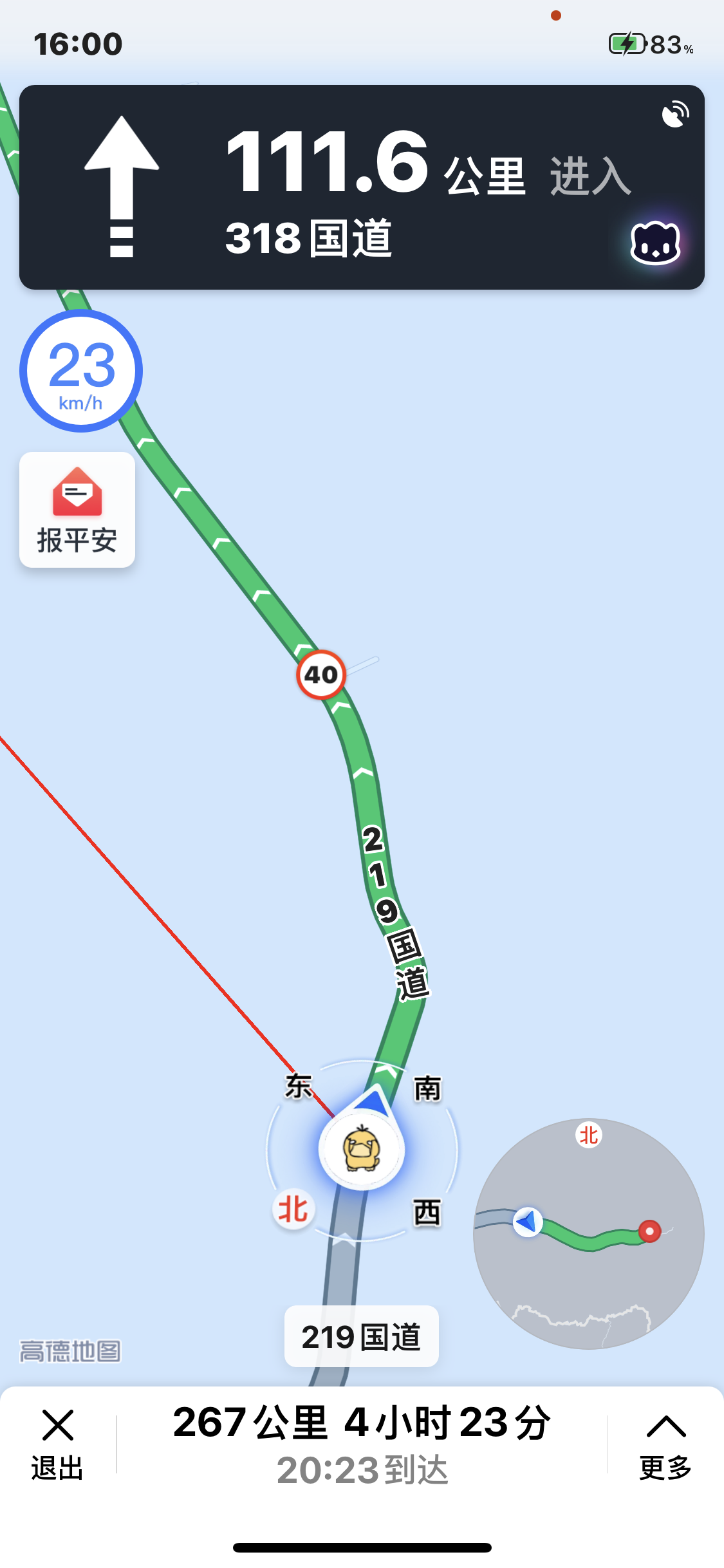Tap 报平安 to share your safe status
The image size is (724, 1568).
click(x=77, y=510)
